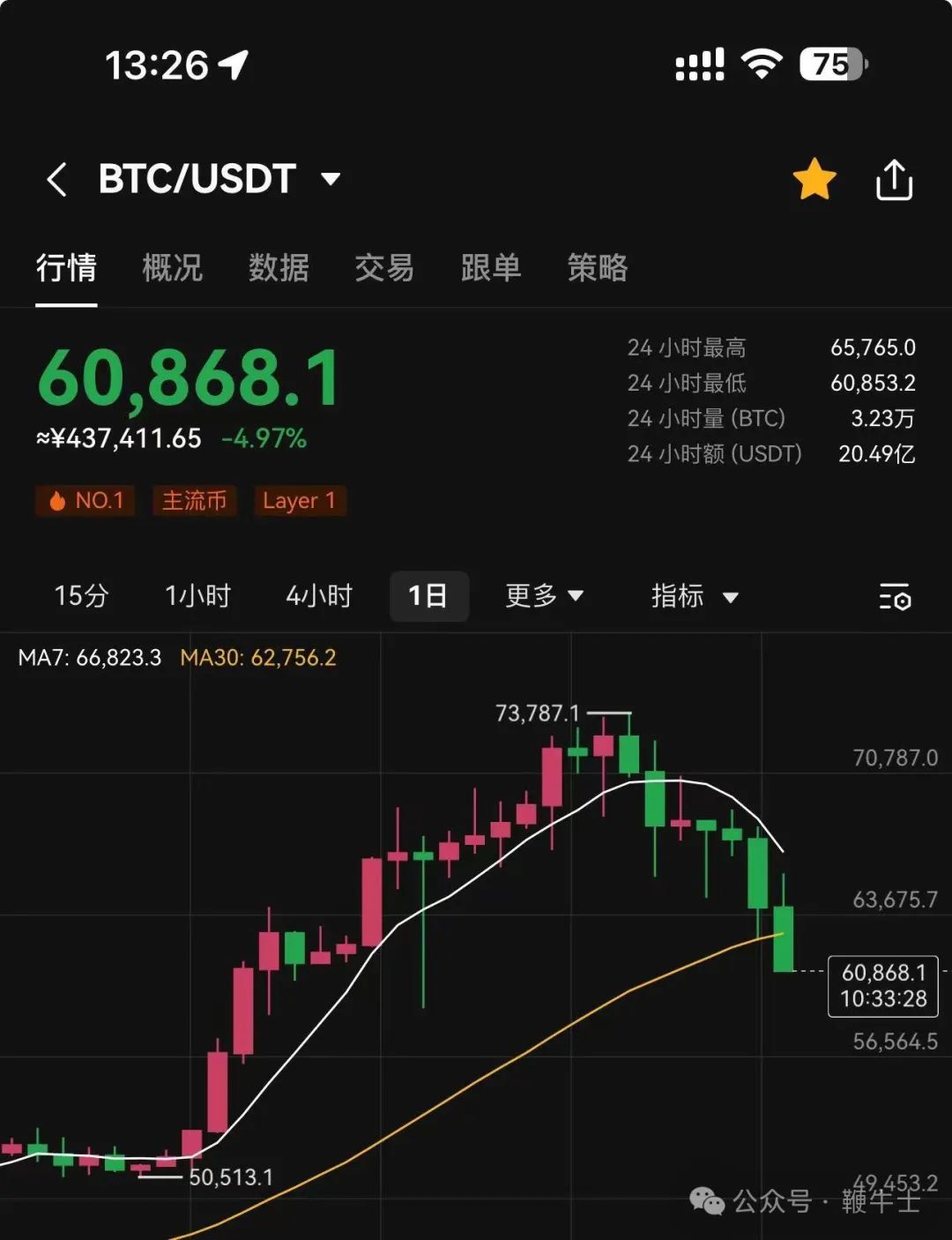Set chart interval to 15分
The height and width of the screenshot is (1240, 952).
tap(81, 596)
